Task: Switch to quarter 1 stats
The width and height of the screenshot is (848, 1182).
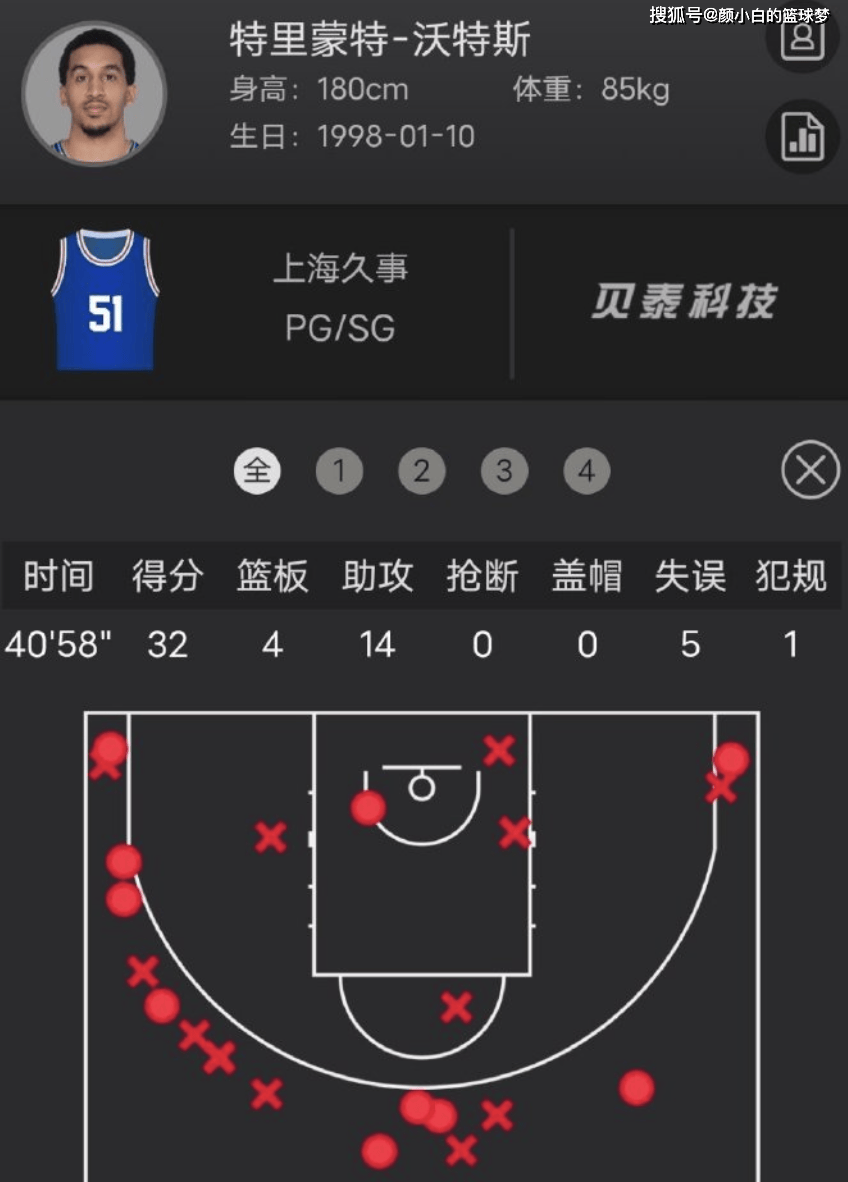Action: [340, 471]
